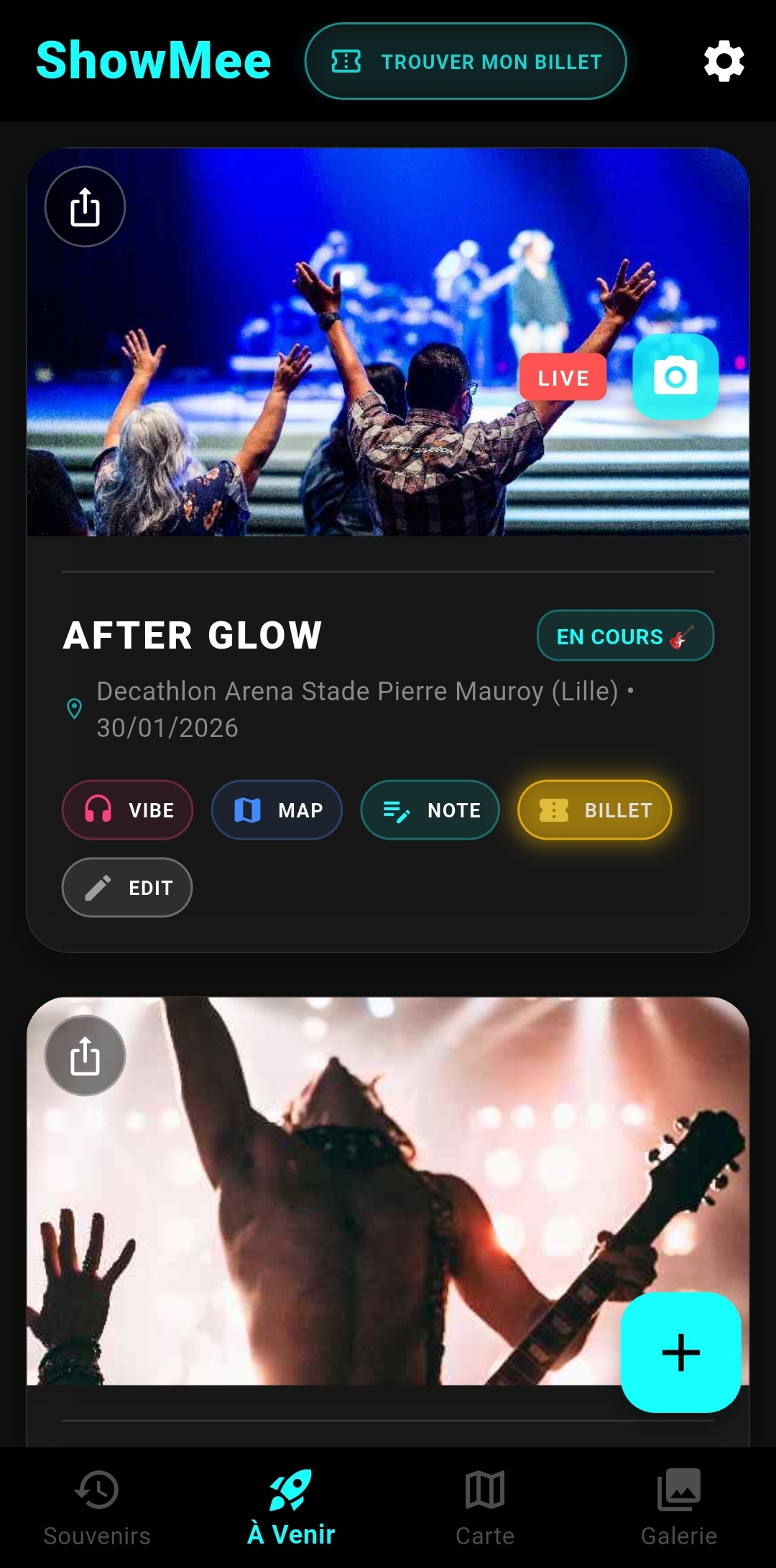View the Billet for After Glow
776x1568 pixels.
(x=595, y=809)
